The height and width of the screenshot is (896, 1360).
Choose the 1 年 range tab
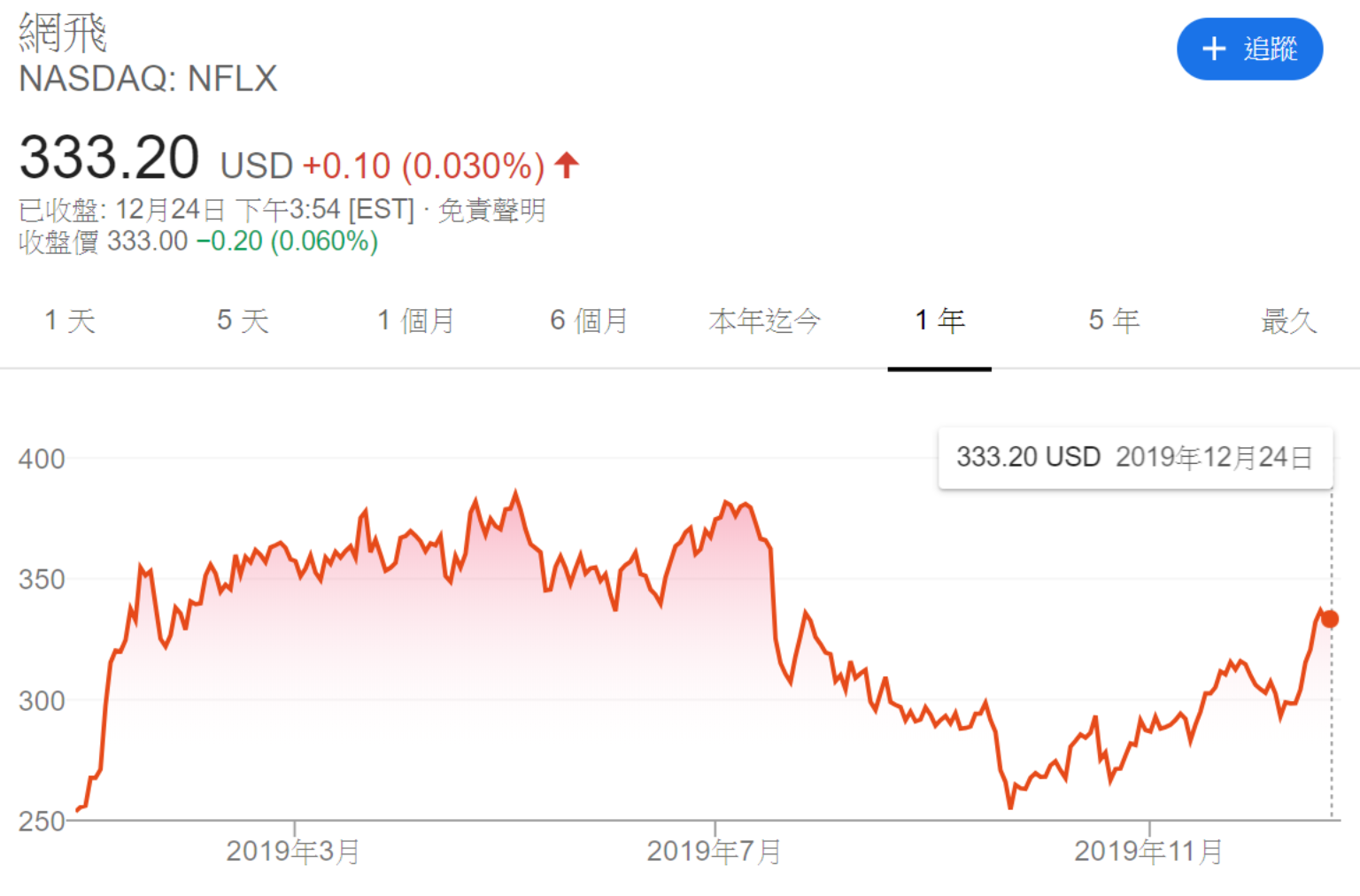pos(939,321)
